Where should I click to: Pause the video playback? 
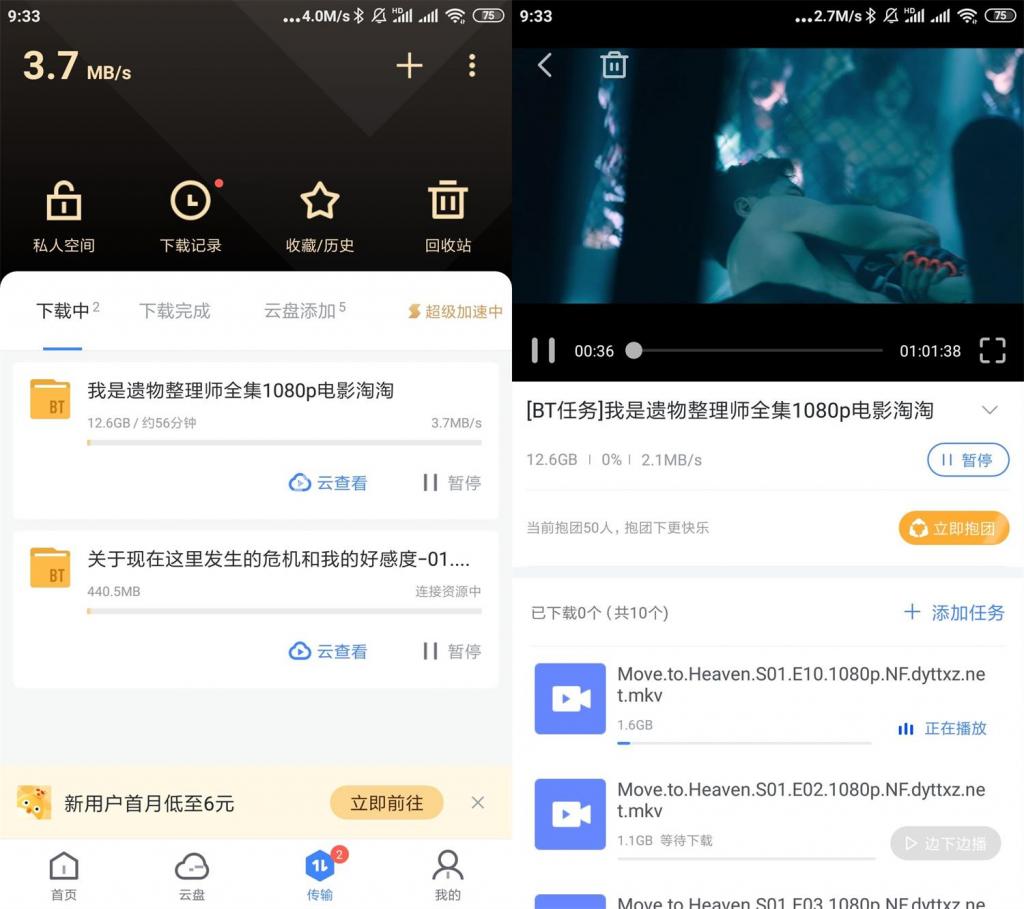(543, 350)
